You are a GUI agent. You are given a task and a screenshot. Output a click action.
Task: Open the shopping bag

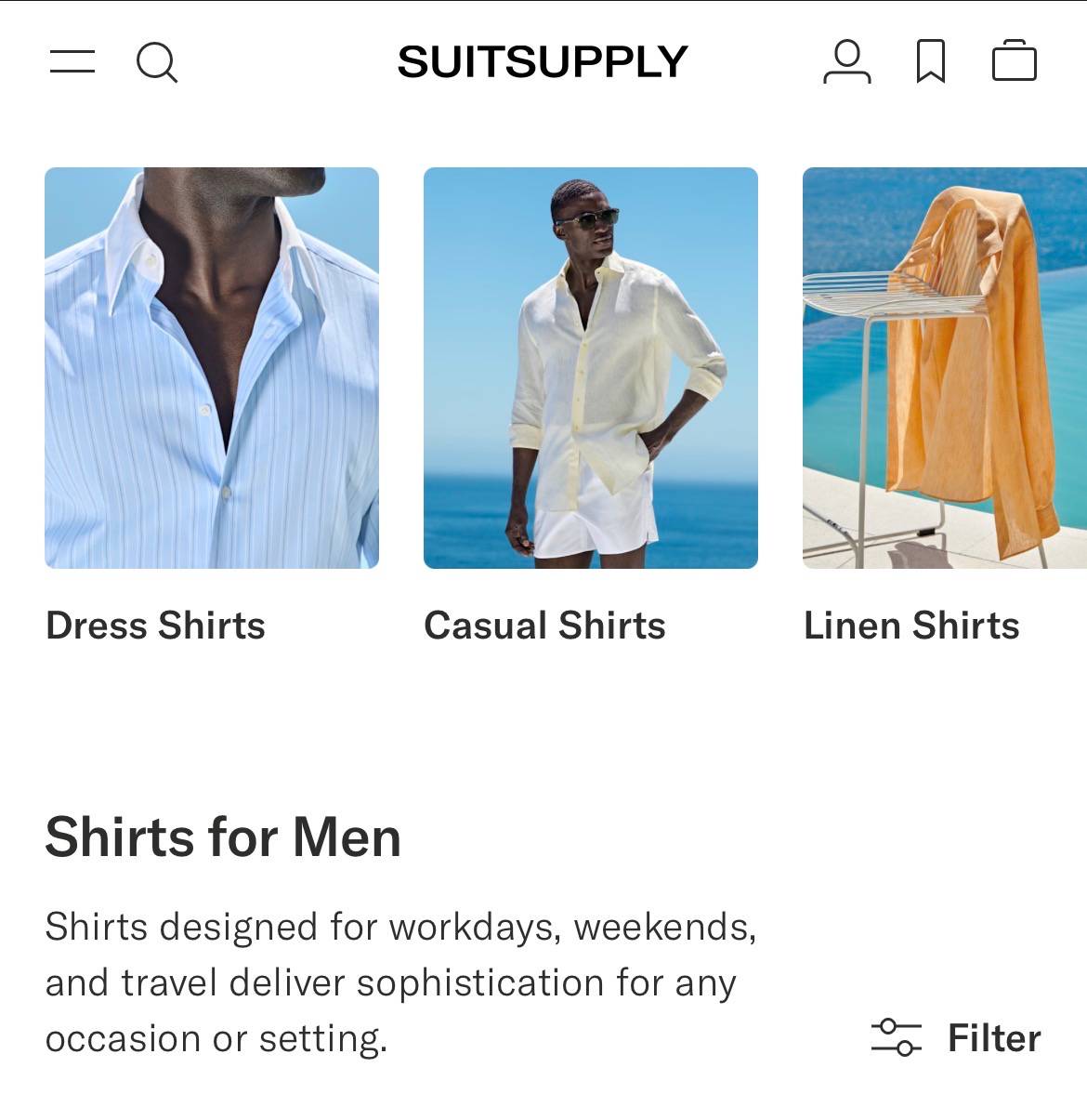pos(1015,60)
